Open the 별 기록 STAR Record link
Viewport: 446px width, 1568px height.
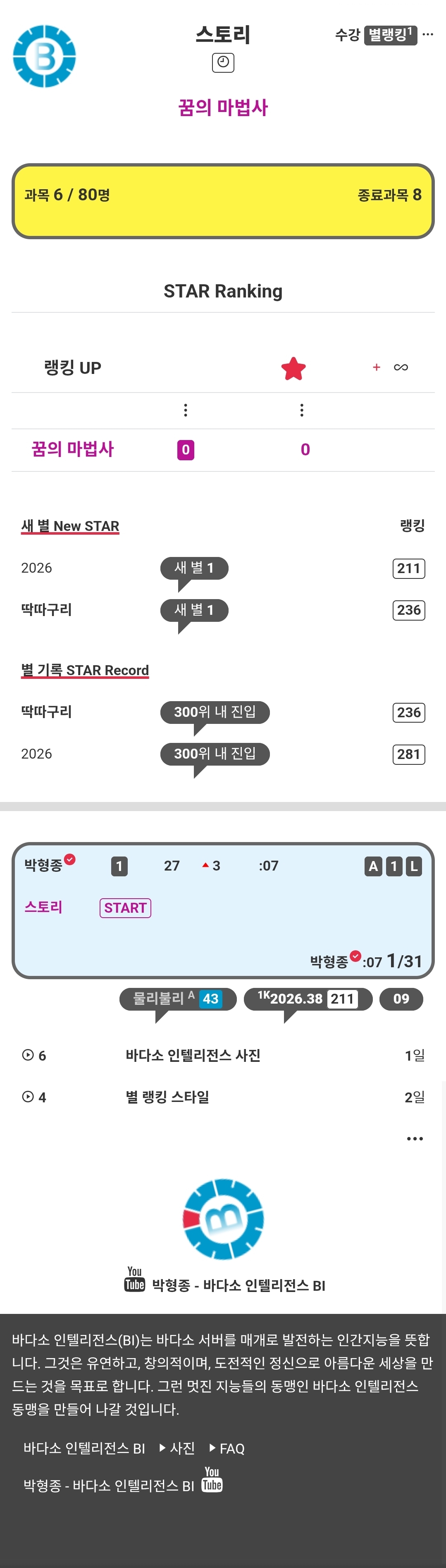(x=85, y=670)
